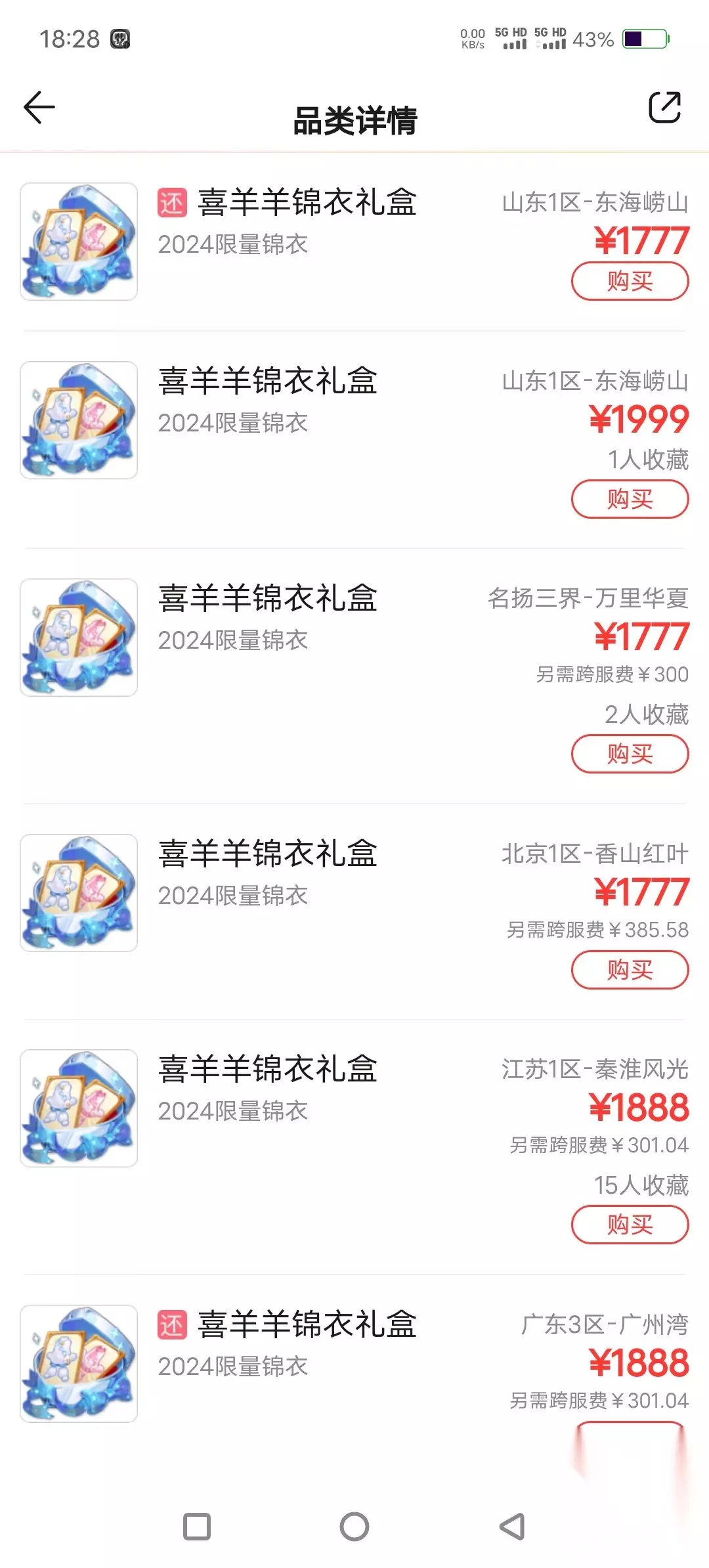Open recent apps from the navigation bar

tap(197, 1527)
